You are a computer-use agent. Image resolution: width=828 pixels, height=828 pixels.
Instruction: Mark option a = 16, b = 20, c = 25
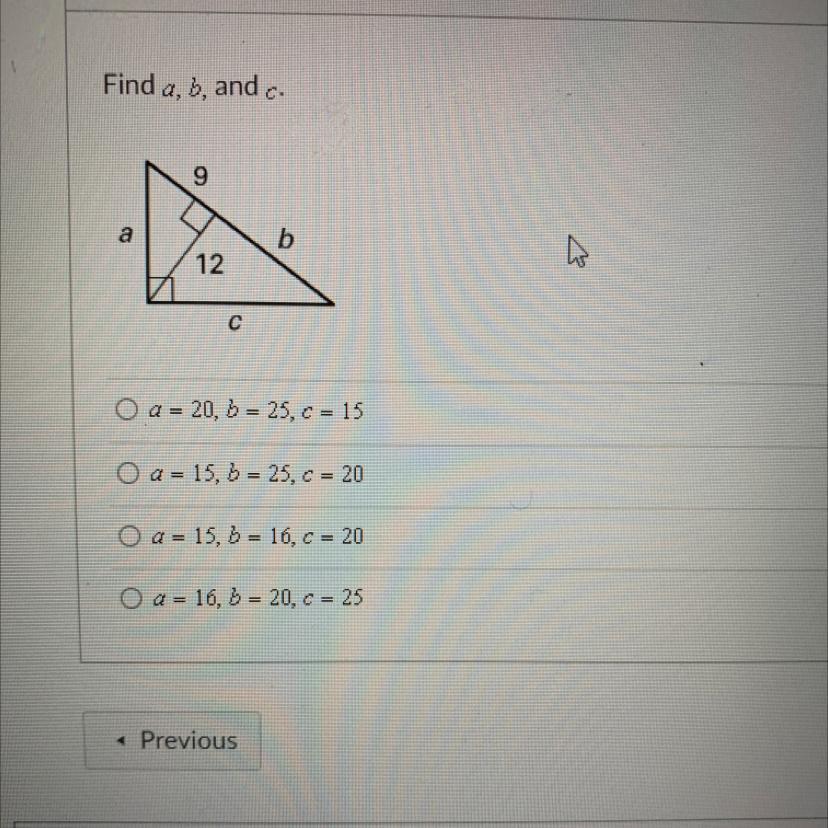[x=129, y=598]
